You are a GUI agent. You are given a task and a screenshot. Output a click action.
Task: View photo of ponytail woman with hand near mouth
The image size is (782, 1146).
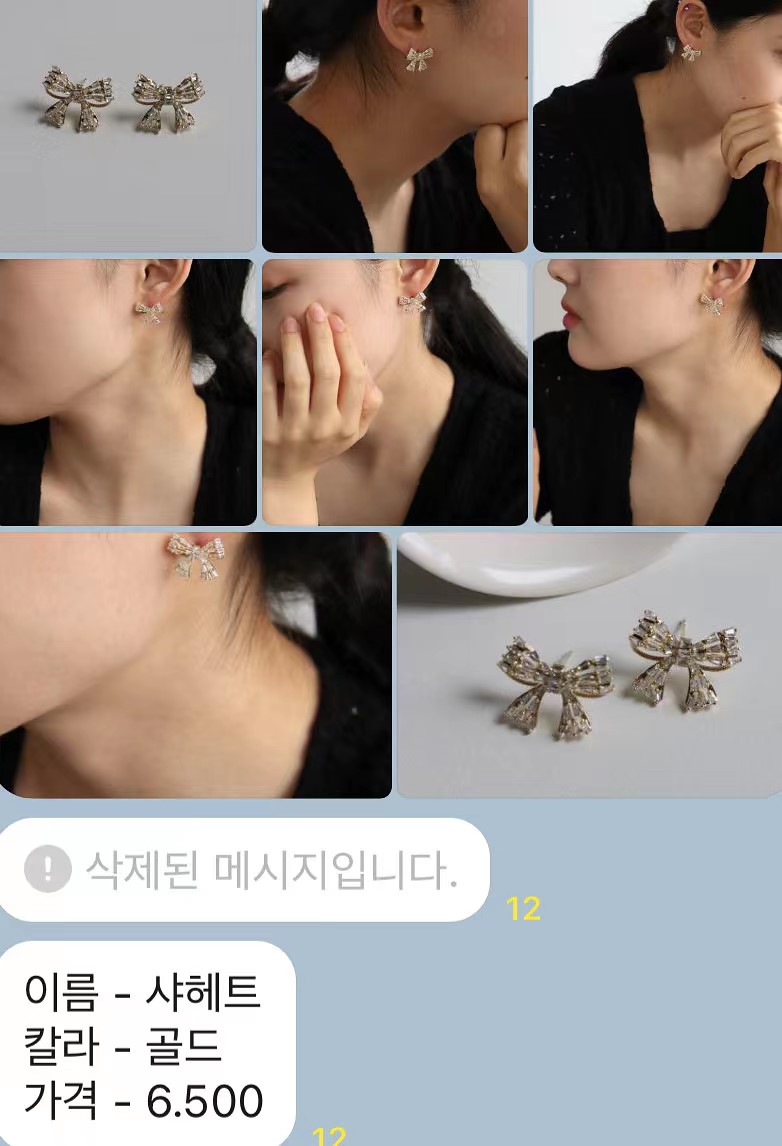coord(657,125)
